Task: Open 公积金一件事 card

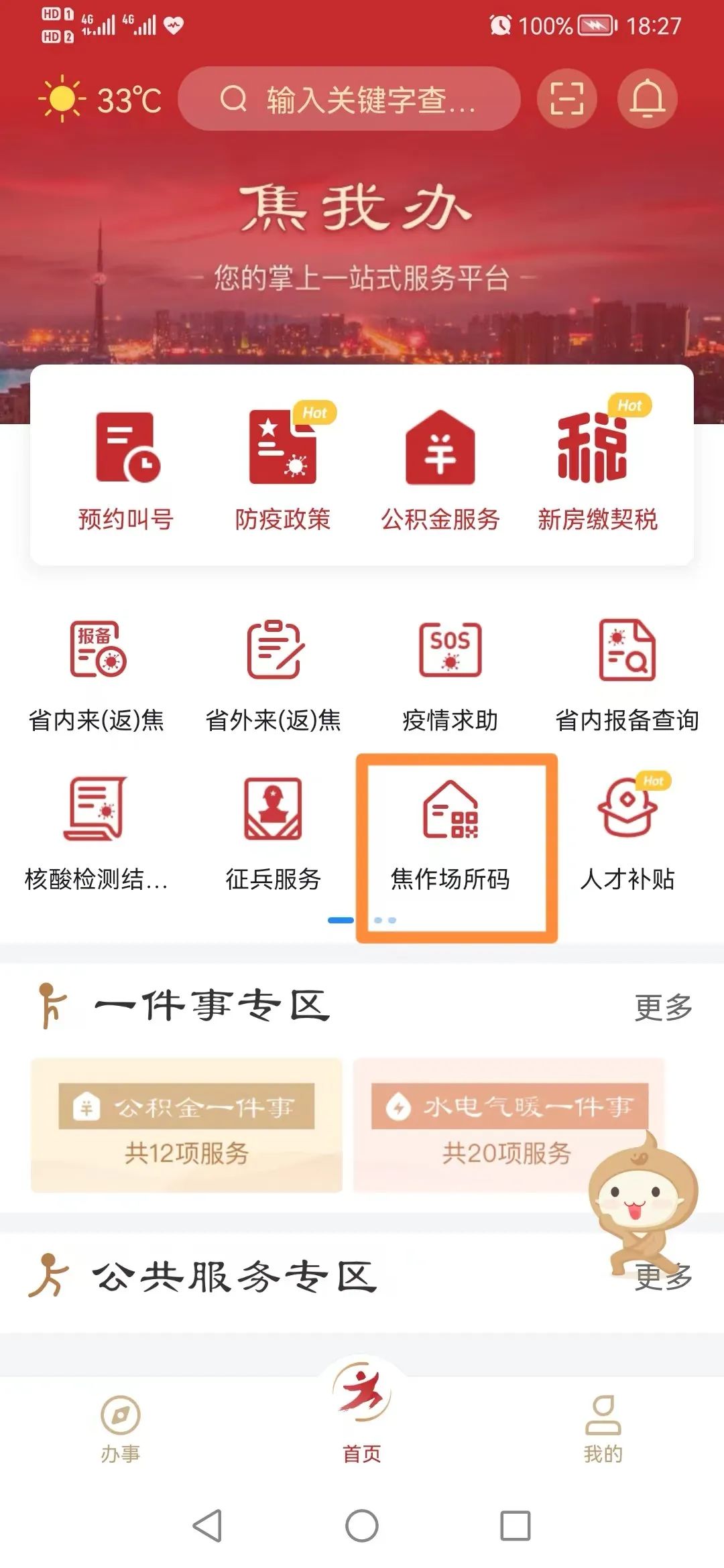Action: (x=186, y=1125)
